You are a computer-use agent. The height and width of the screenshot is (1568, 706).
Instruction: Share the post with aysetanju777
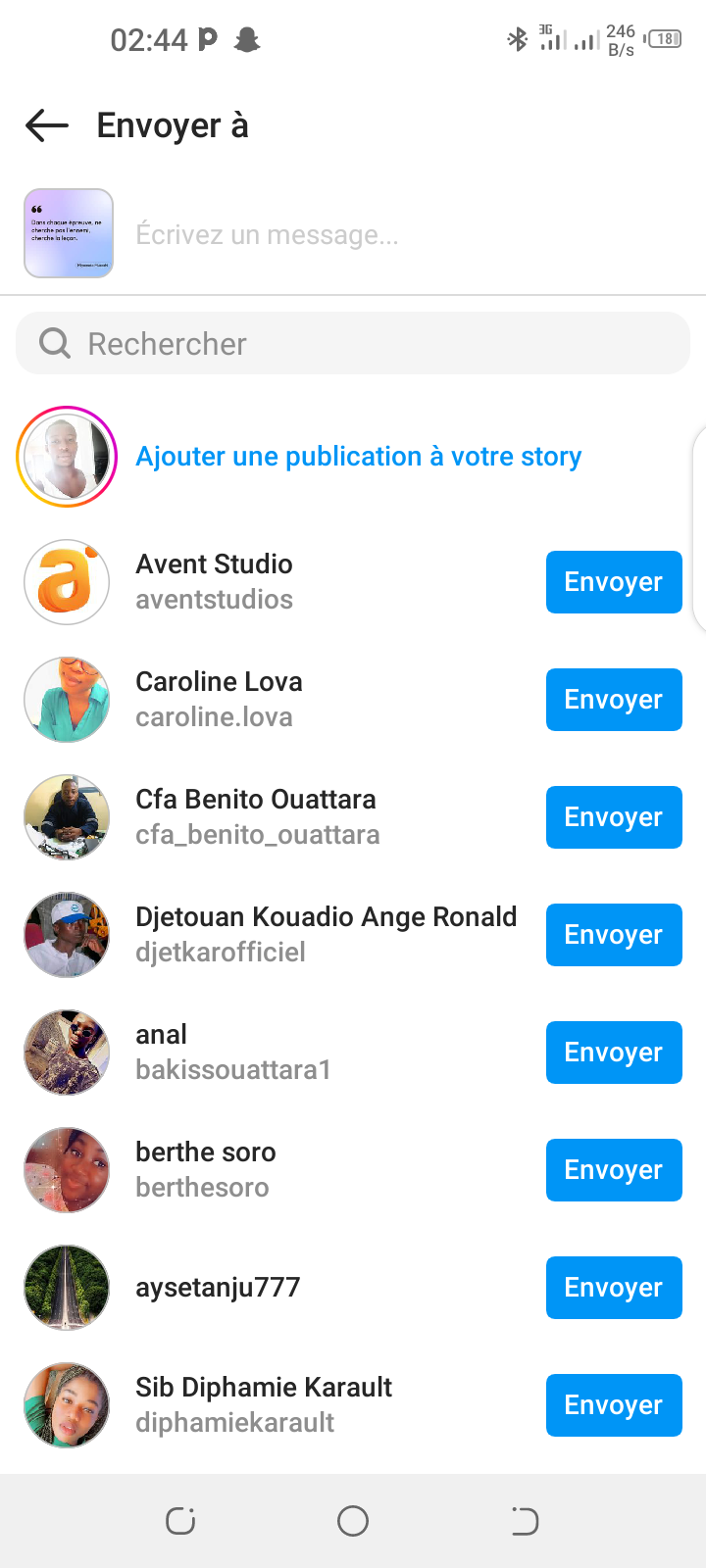tap(613, 1288)
